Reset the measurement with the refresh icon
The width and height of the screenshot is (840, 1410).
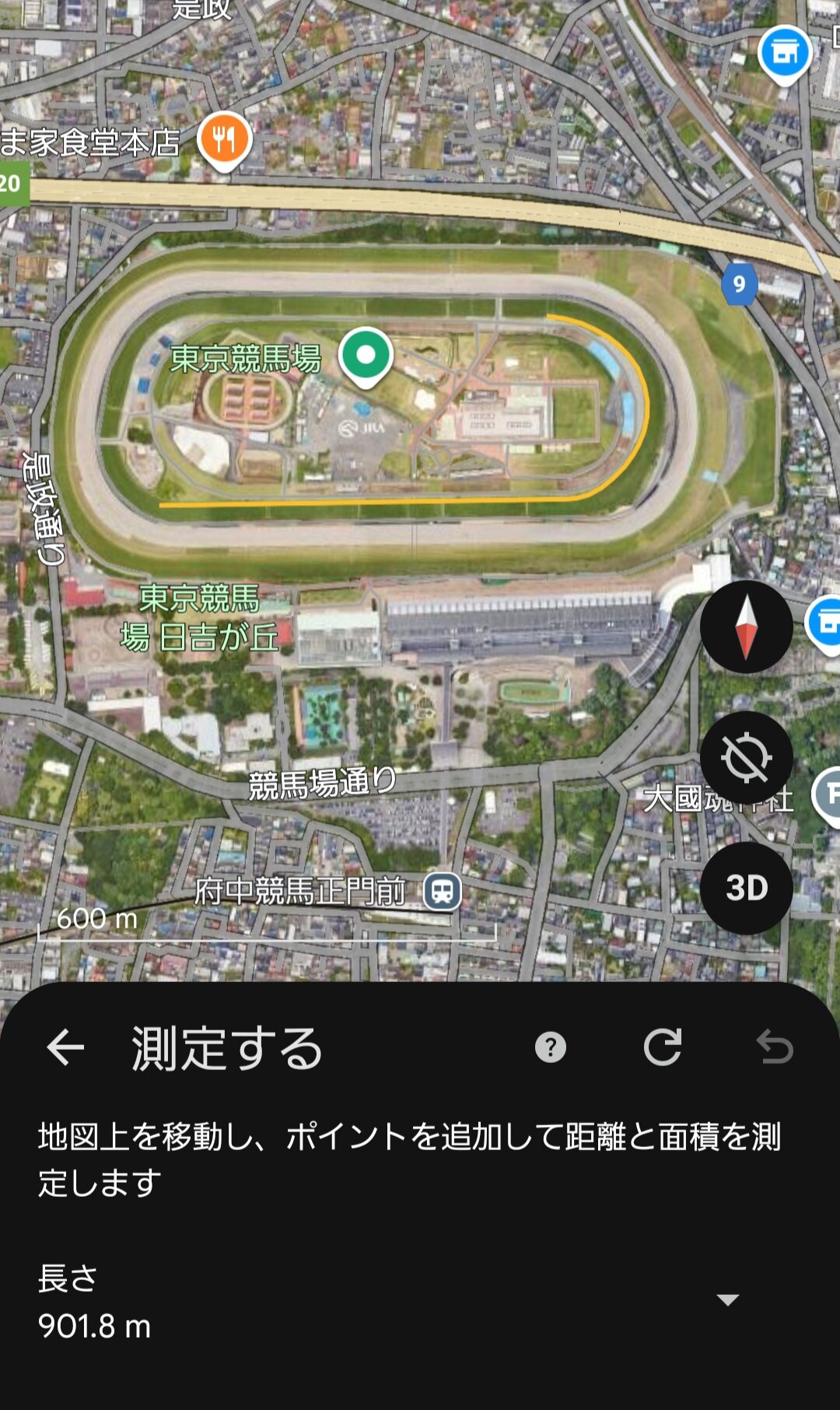point(663,1047)
